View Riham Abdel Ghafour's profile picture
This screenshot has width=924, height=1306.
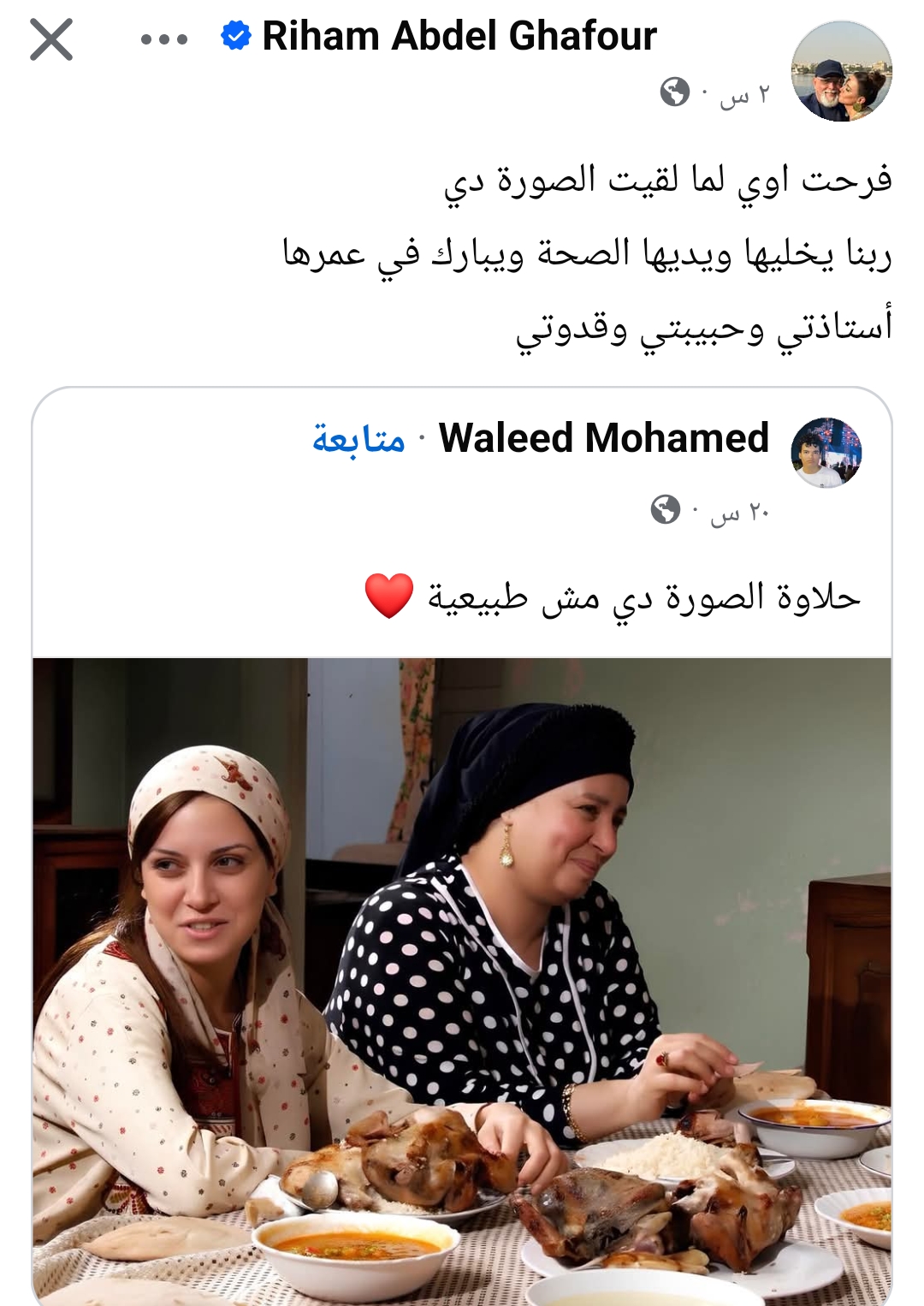point(841,72)
